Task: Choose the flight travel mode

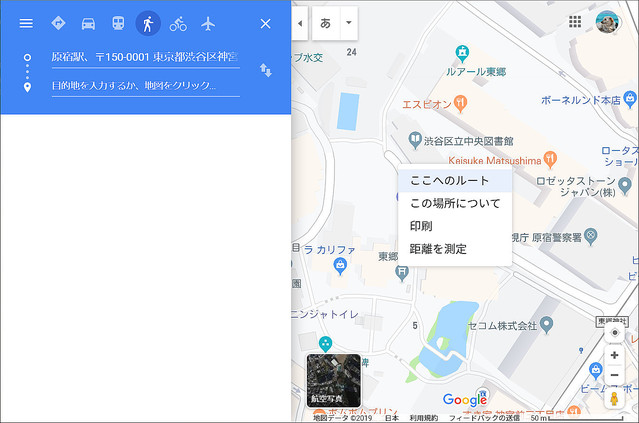Action: coord(208,23)
